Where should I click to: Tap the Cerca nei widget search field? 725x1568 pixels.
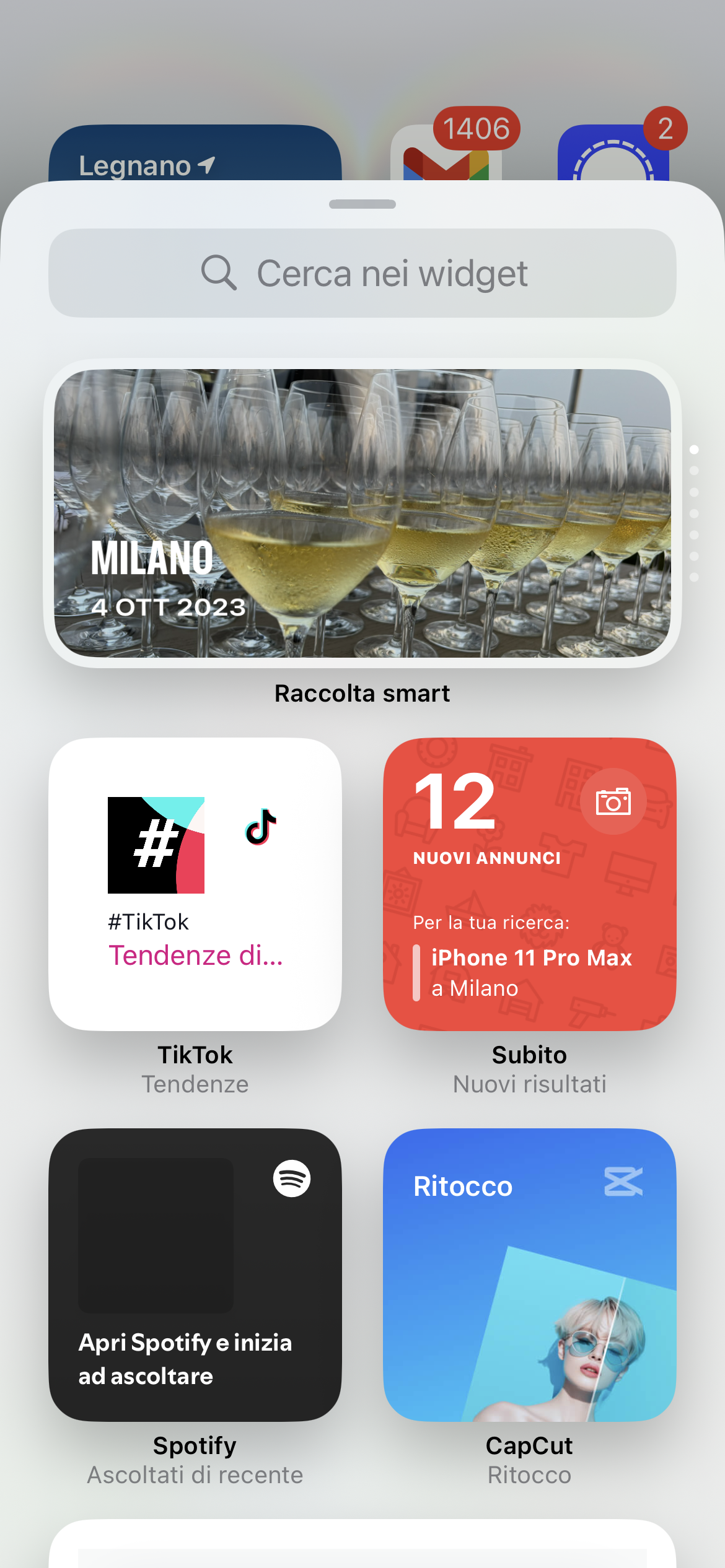(362, 273)
